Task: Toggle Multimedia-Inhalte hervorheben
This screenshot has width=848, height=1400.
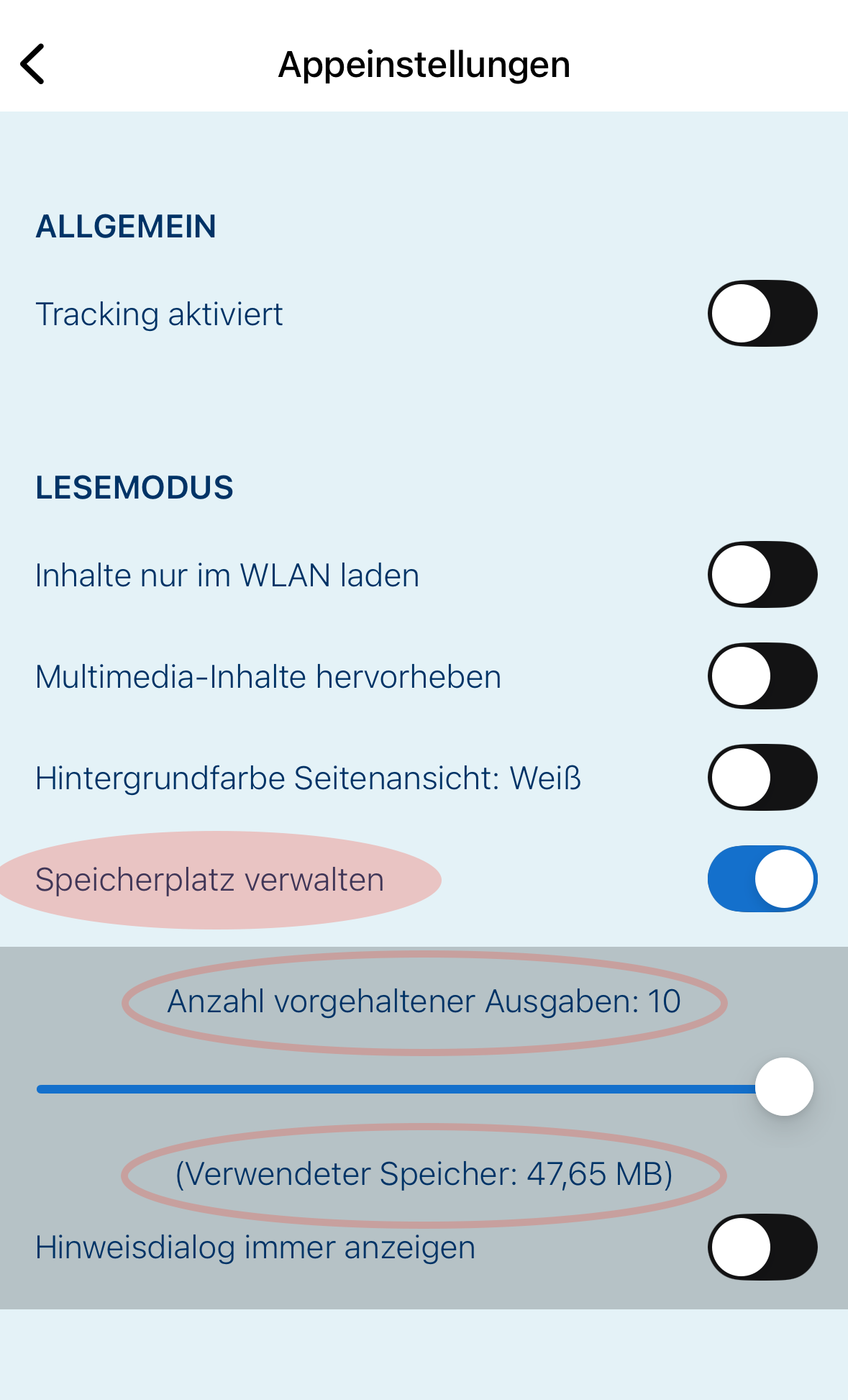Action: pos(762,676)
